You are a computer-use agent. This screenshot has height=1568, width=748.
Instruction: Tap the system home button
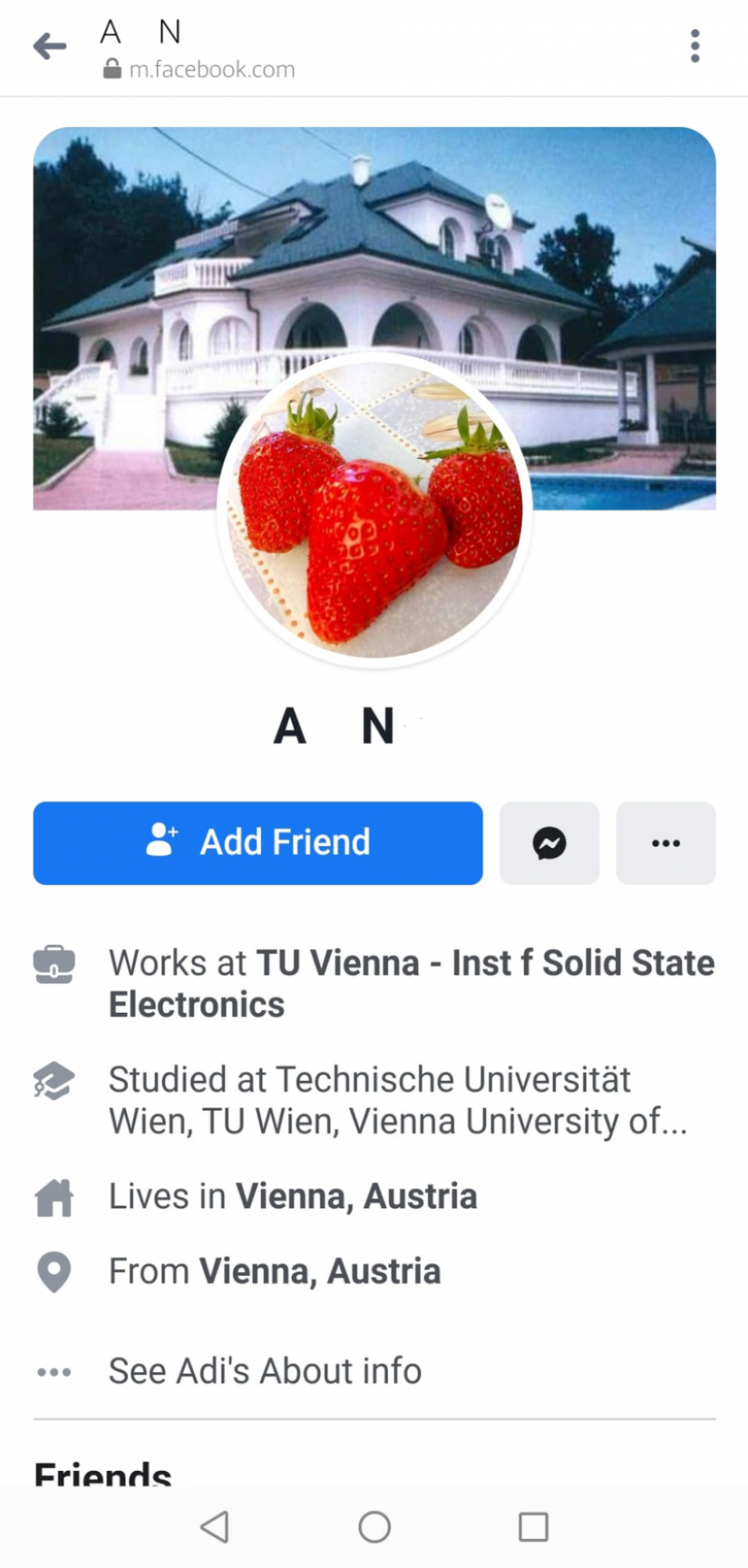pyautogui.click(x=374, y=1526)
